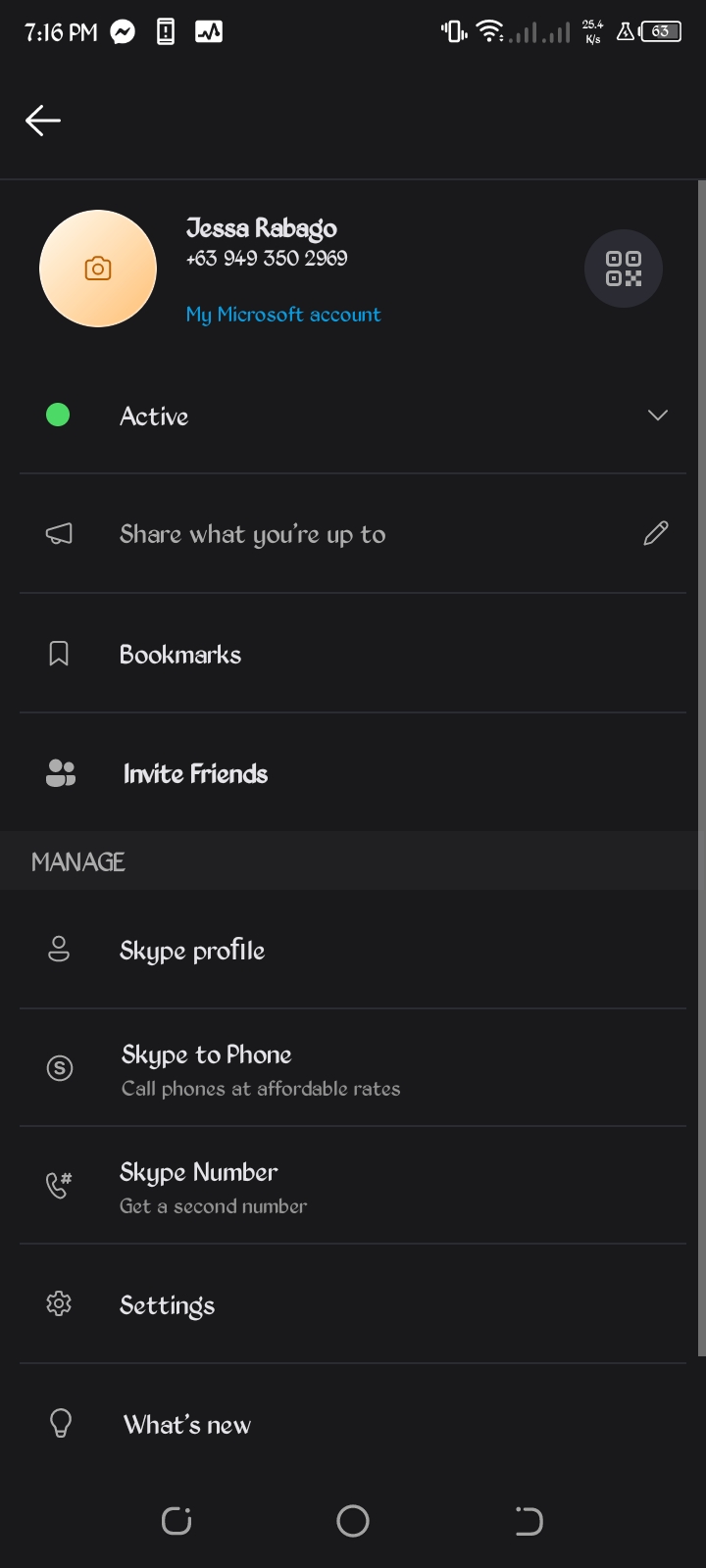Edit Share what you're up to
The height and width of the screenshot is (1568, 706).
[353, 534]
